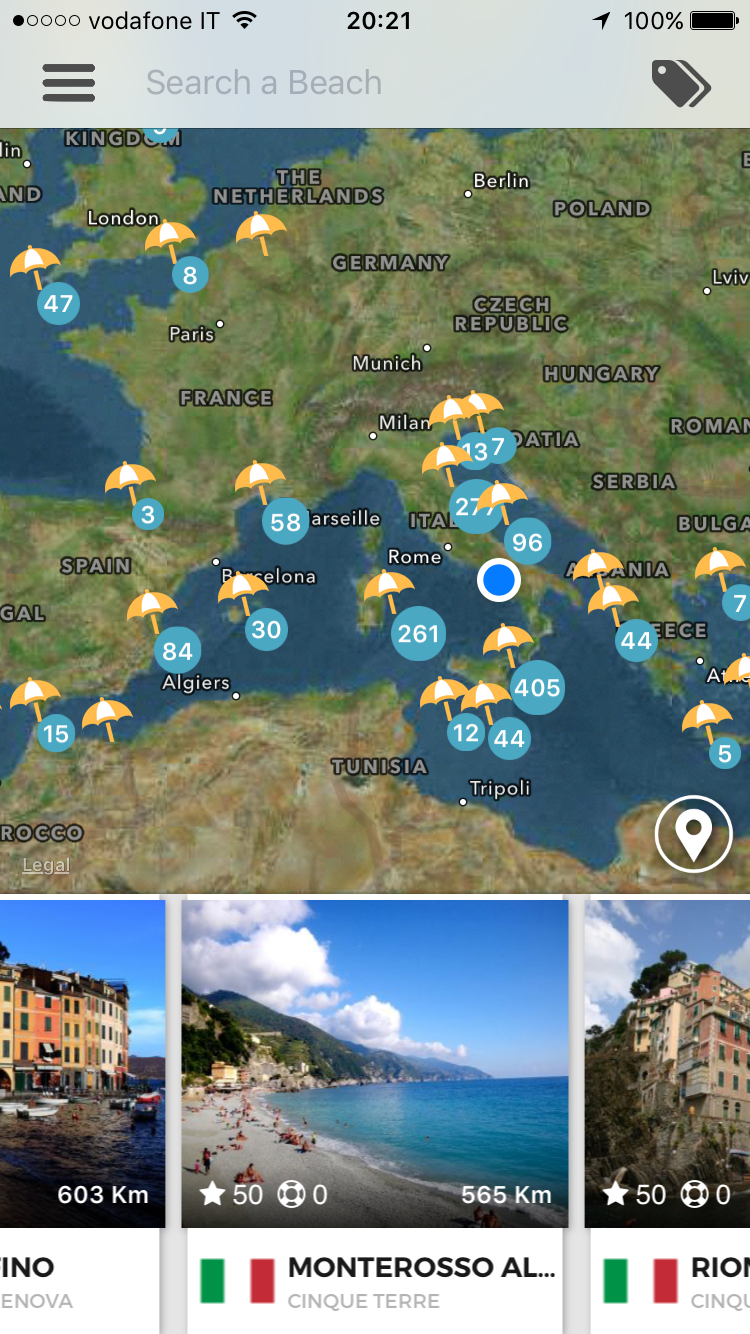Open the Monterosso Al... beach card
This screenshot has height=1334, width=750.
click(x=374, y=1116)
